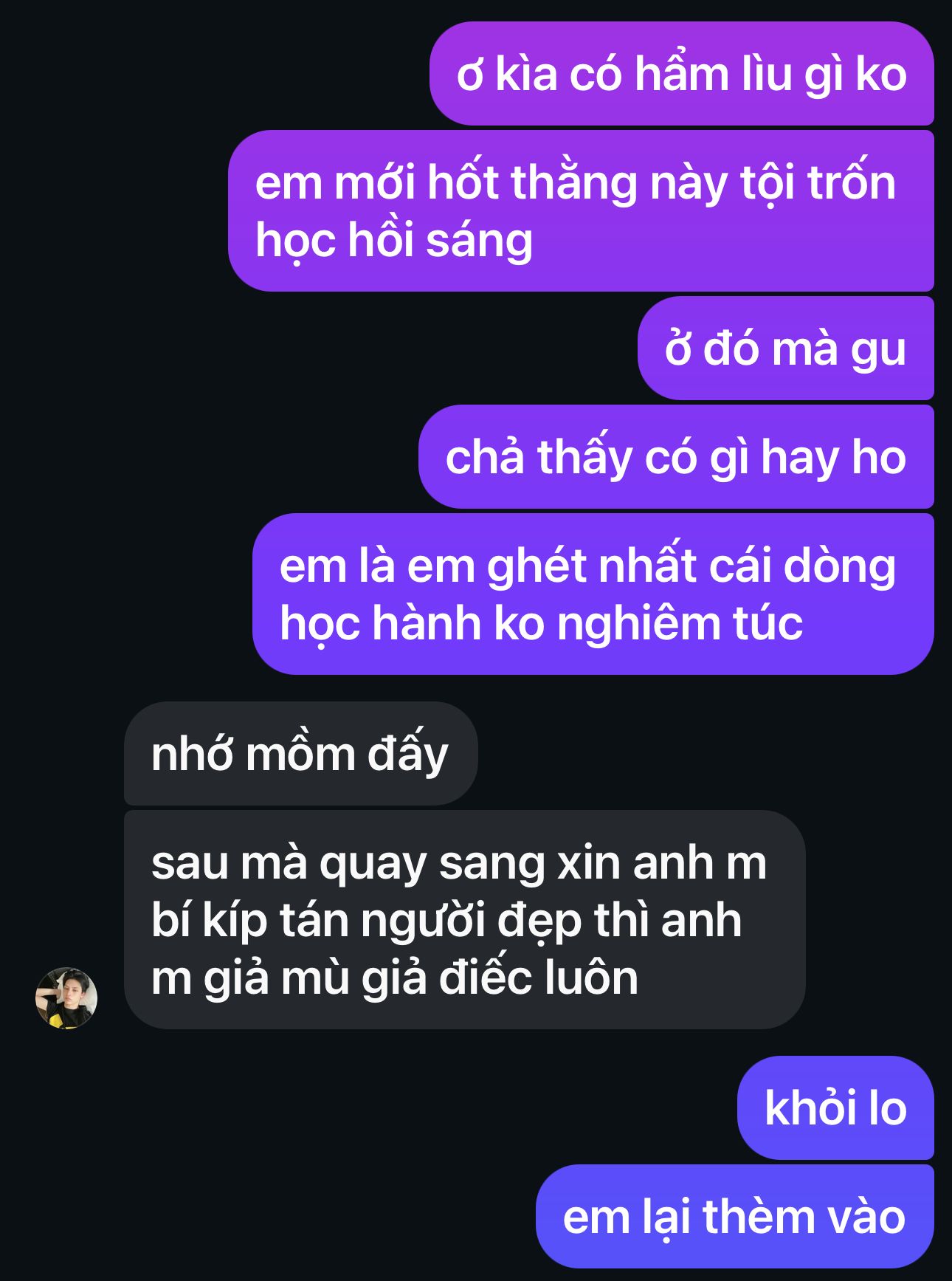This screenshot has width=952, height=1281.
Task: Open the sender's profile picture avatar
Action: tap(66, 997)
